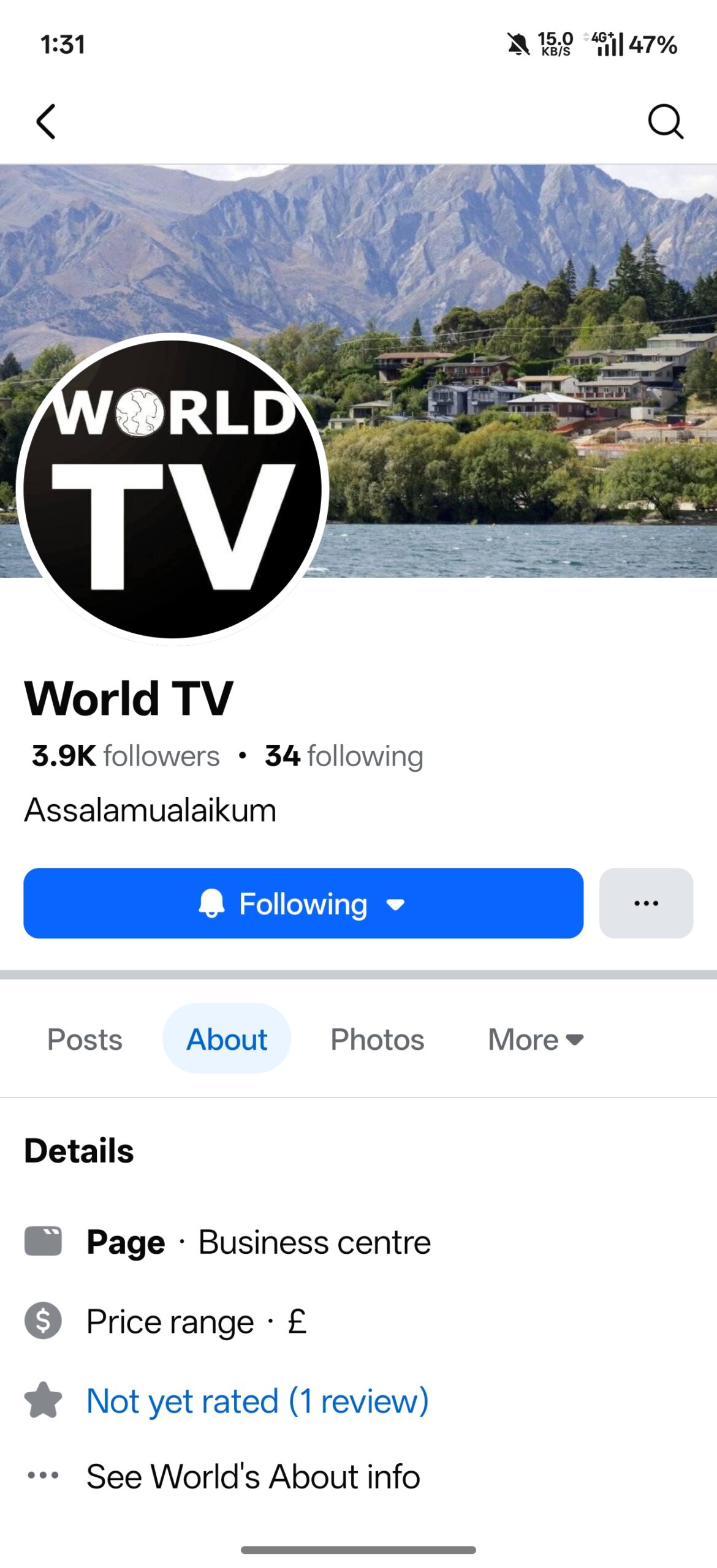
Task: Open the three-dot more options button
Action: [646, 903]
